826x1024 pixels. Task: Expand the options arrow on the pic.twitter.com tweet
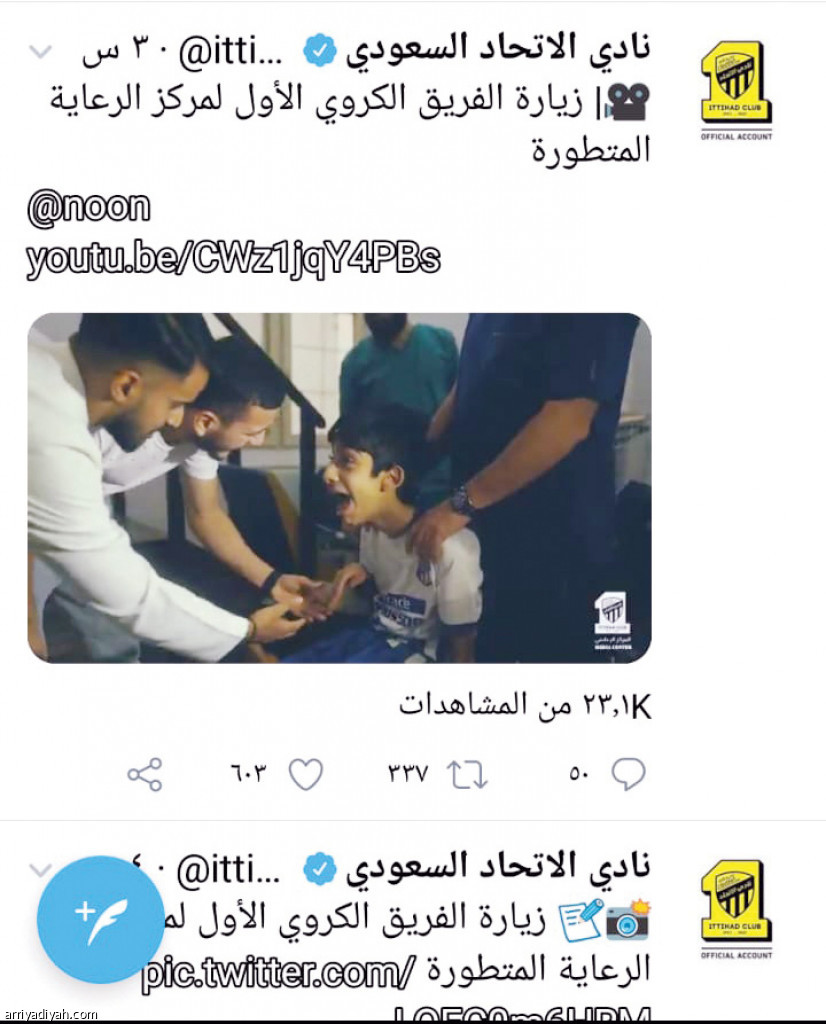39,867
